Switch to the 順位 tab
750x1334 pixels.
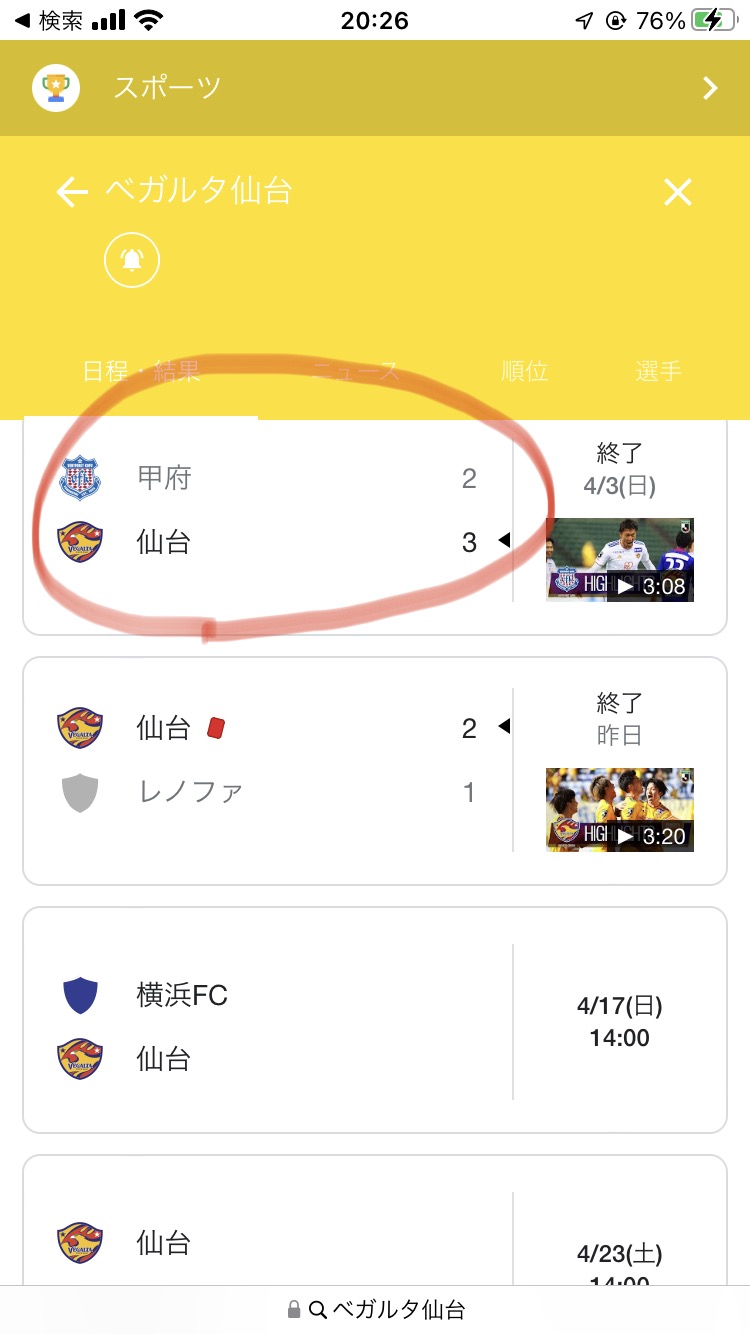coord(524,372)
